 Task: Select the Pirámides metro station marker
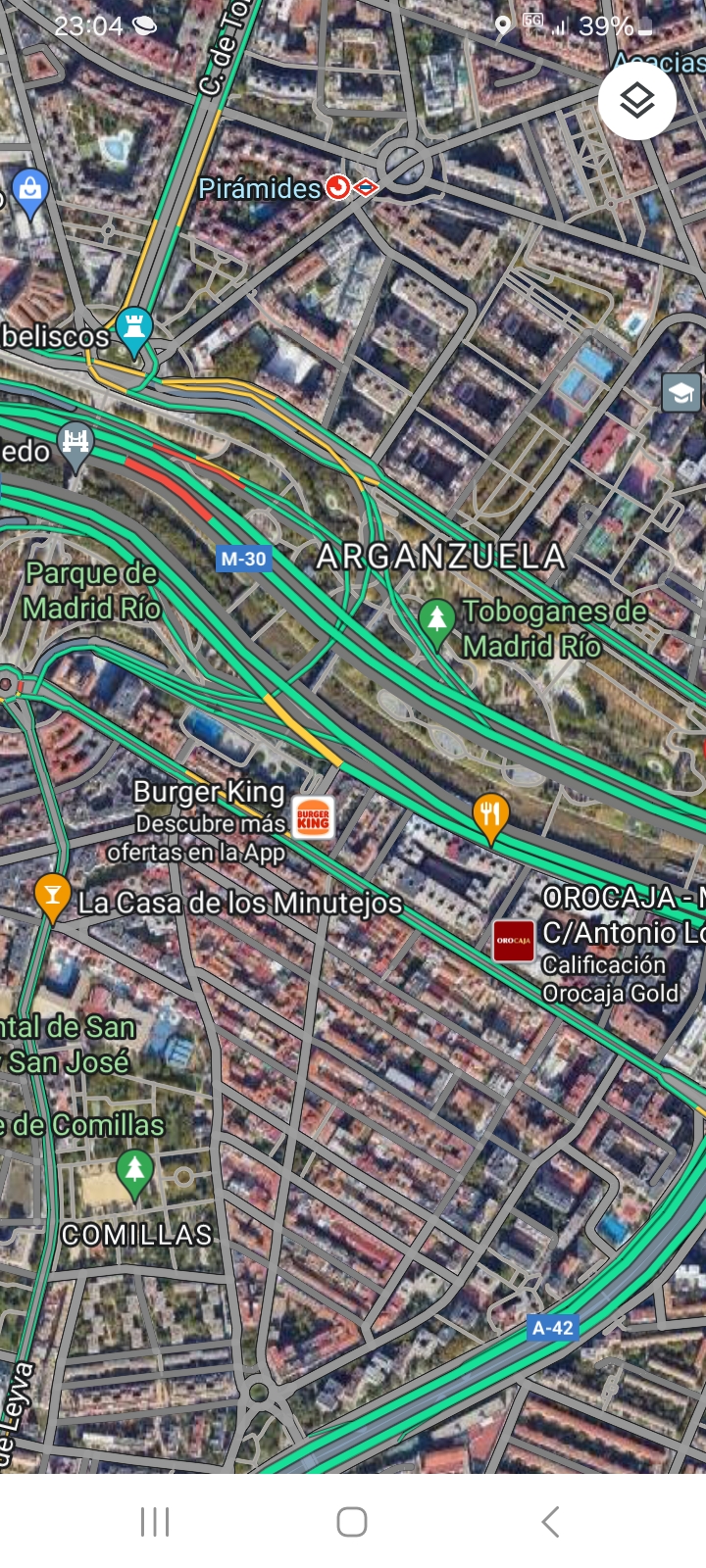click(x=338, y=187)
